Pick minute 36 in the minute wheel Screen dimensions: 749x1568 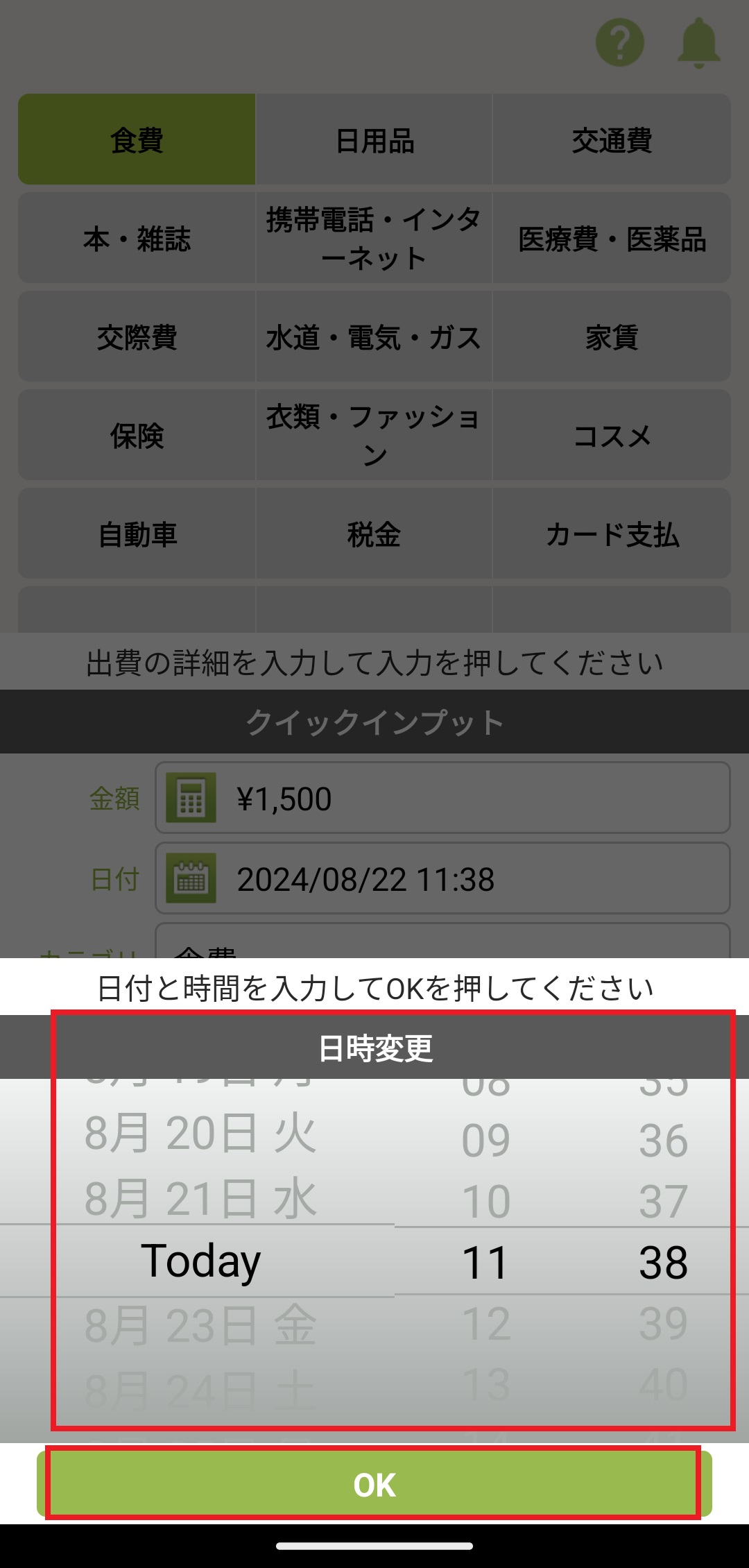tap(663, 1140)
